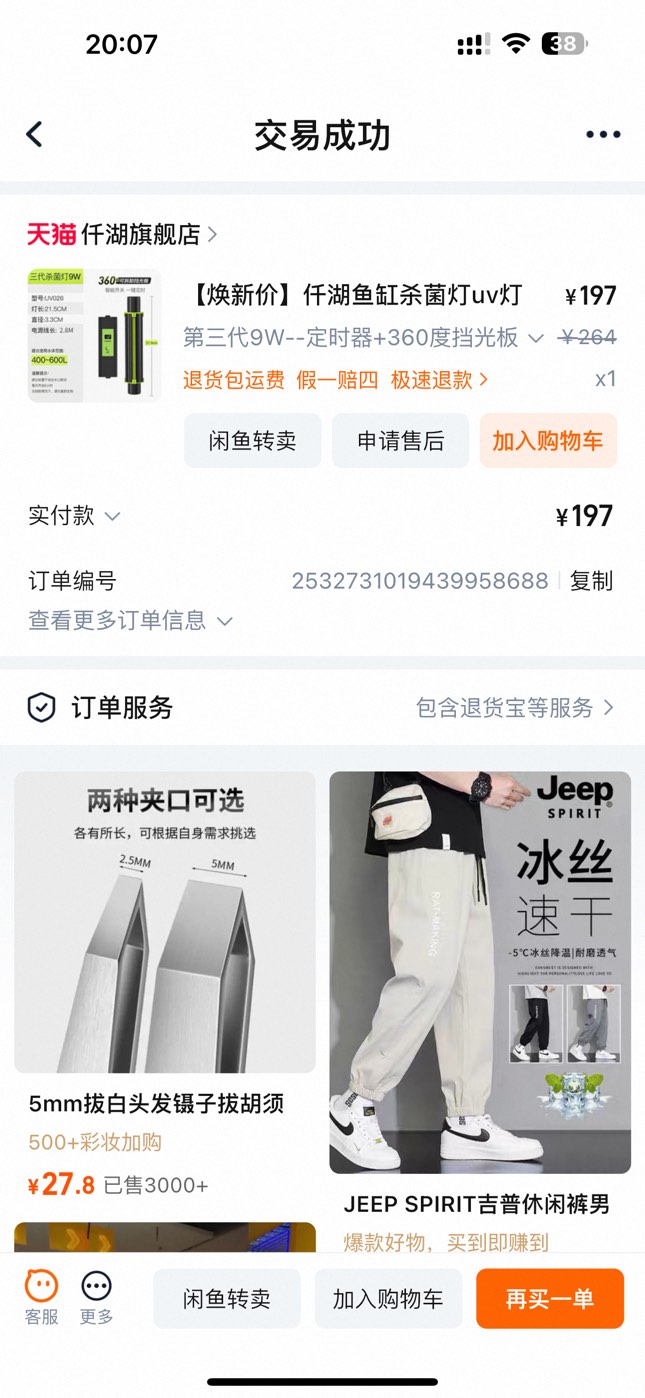Tap the orange 加入购物车 under the product
The height and width of the screenshot is (1398, 645).
click(548, 441)
